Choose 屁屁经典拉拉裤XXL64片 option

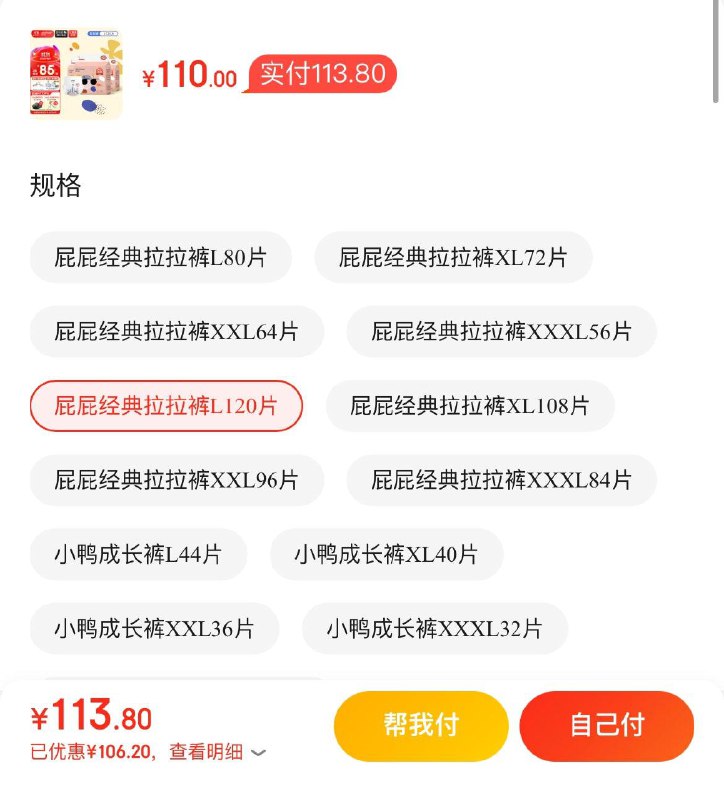(177, 331)
